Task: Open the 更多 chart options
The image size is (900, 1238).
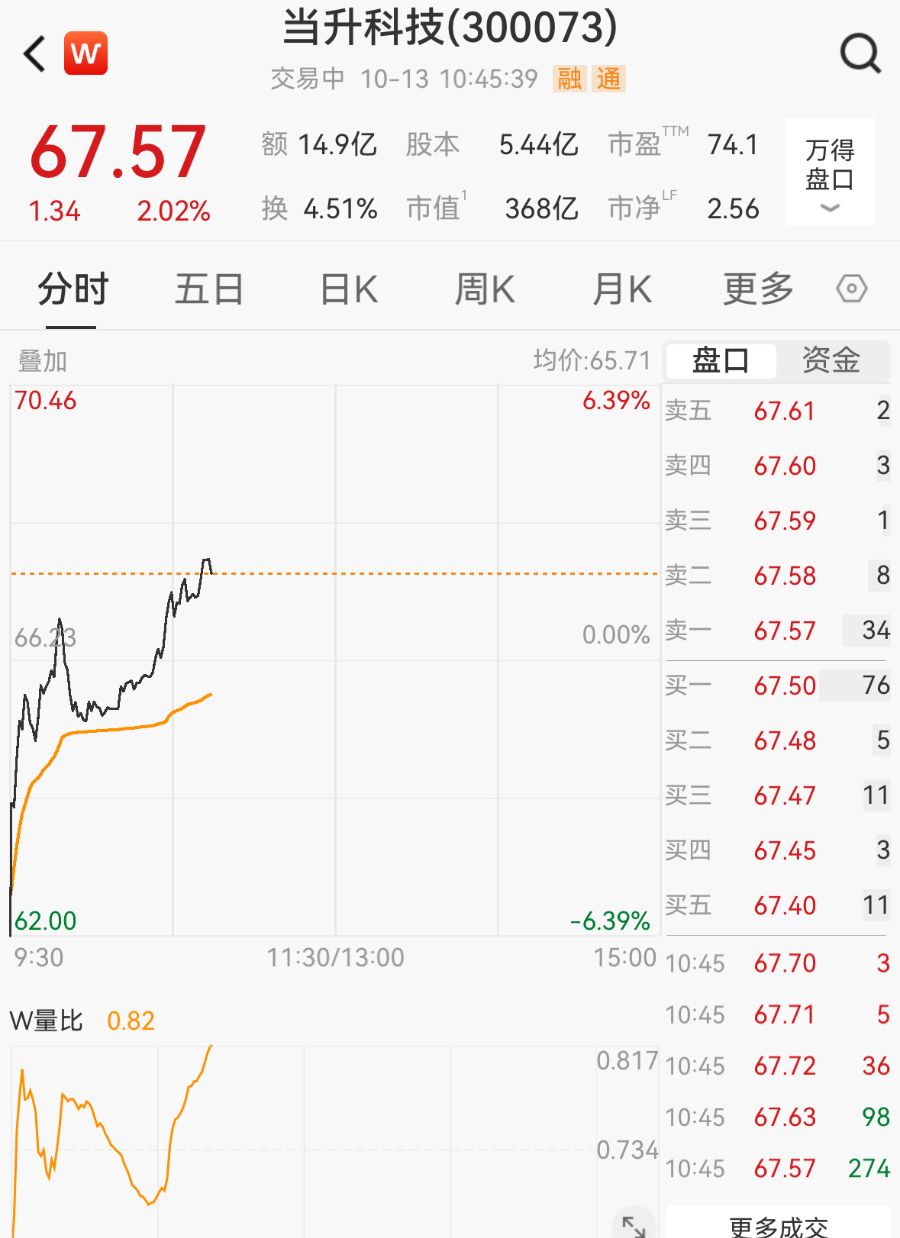Action: [758, 289]
